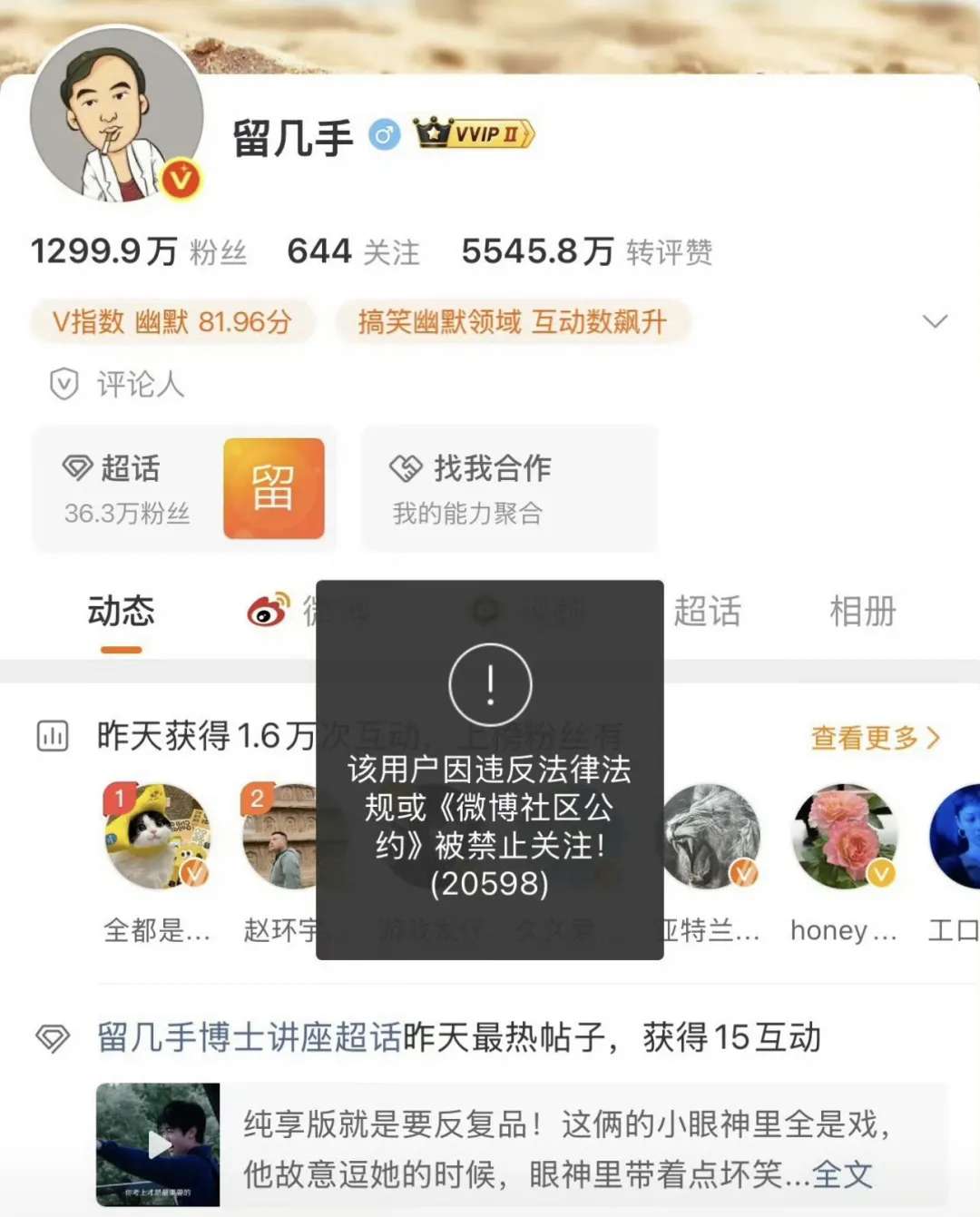Select the 动态 tab

click(x=119, y=611)
